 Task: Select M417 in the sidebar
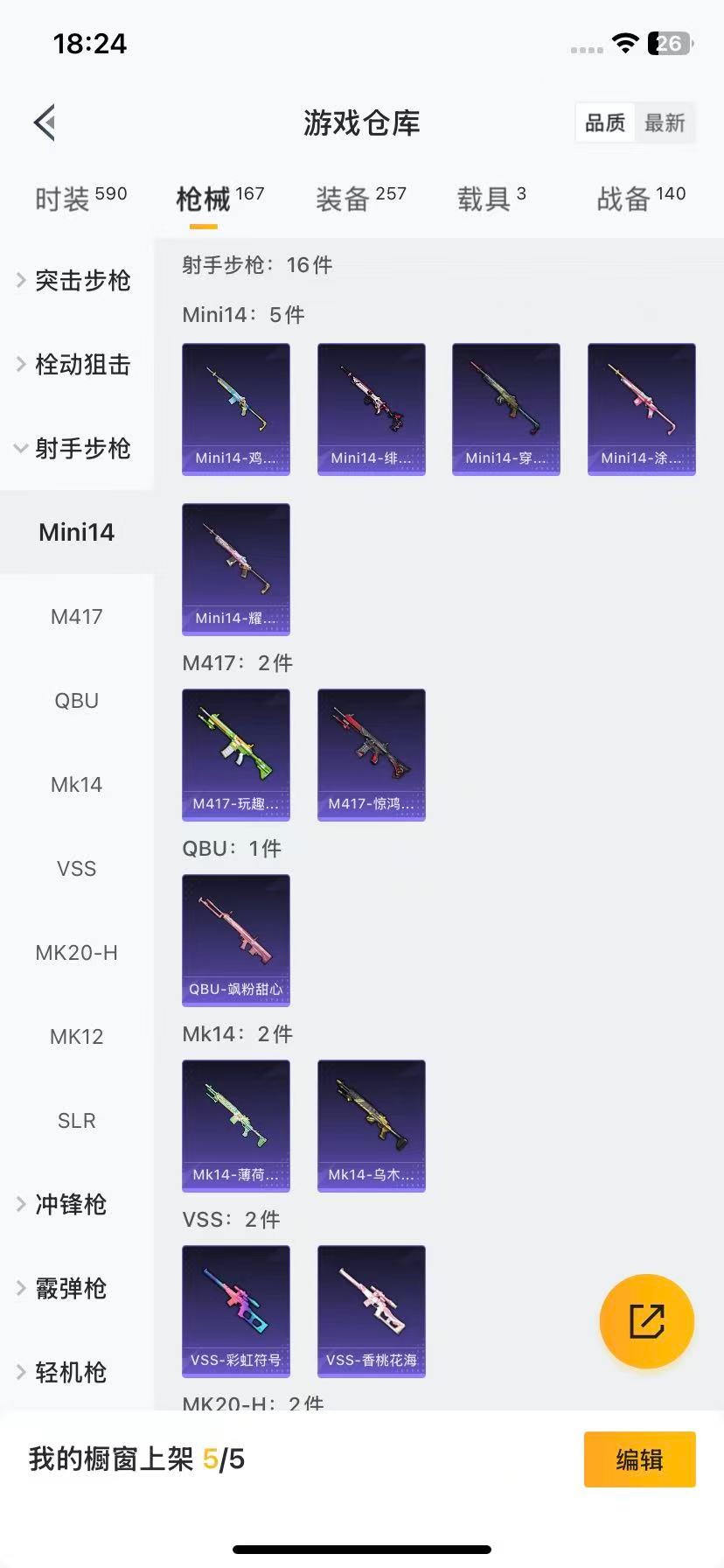click(76, 616)
